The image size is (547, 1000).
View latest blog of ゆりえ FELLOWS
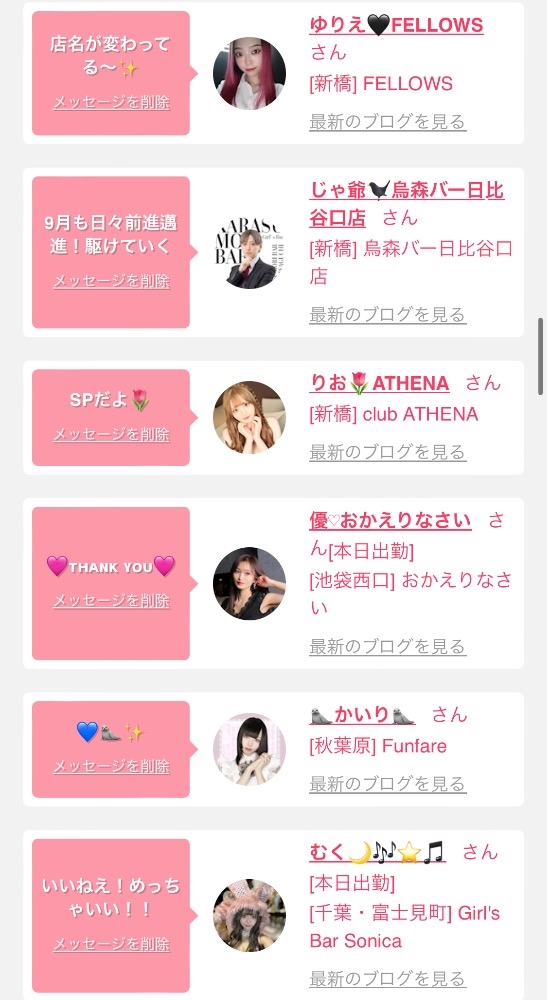coord(388,121)
